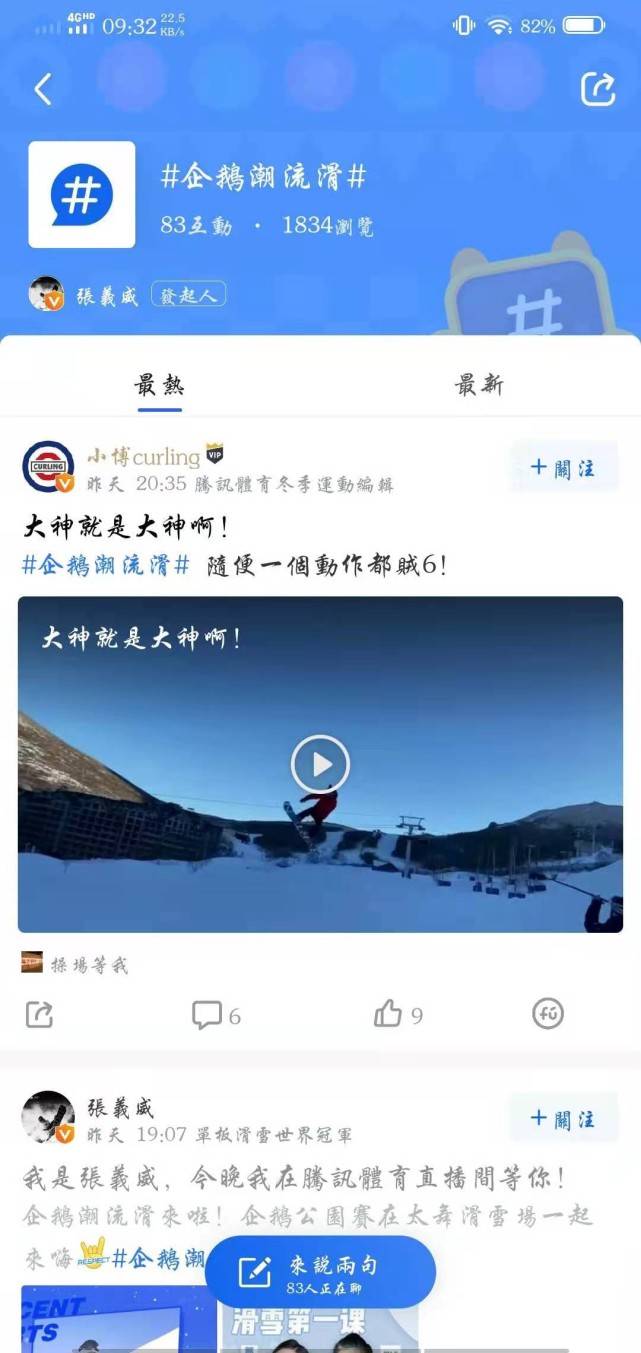641x1353 pixels.
Task: Switch to the 最新 tab
Action: pyautogui.click(x=479, y=385)
